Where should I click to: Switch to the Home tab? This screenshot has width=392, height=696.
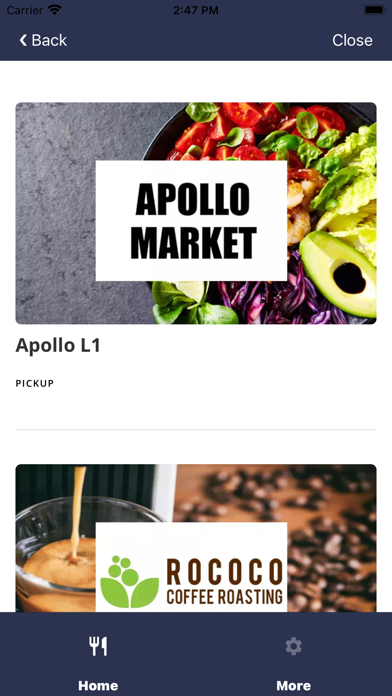(98, 660)
